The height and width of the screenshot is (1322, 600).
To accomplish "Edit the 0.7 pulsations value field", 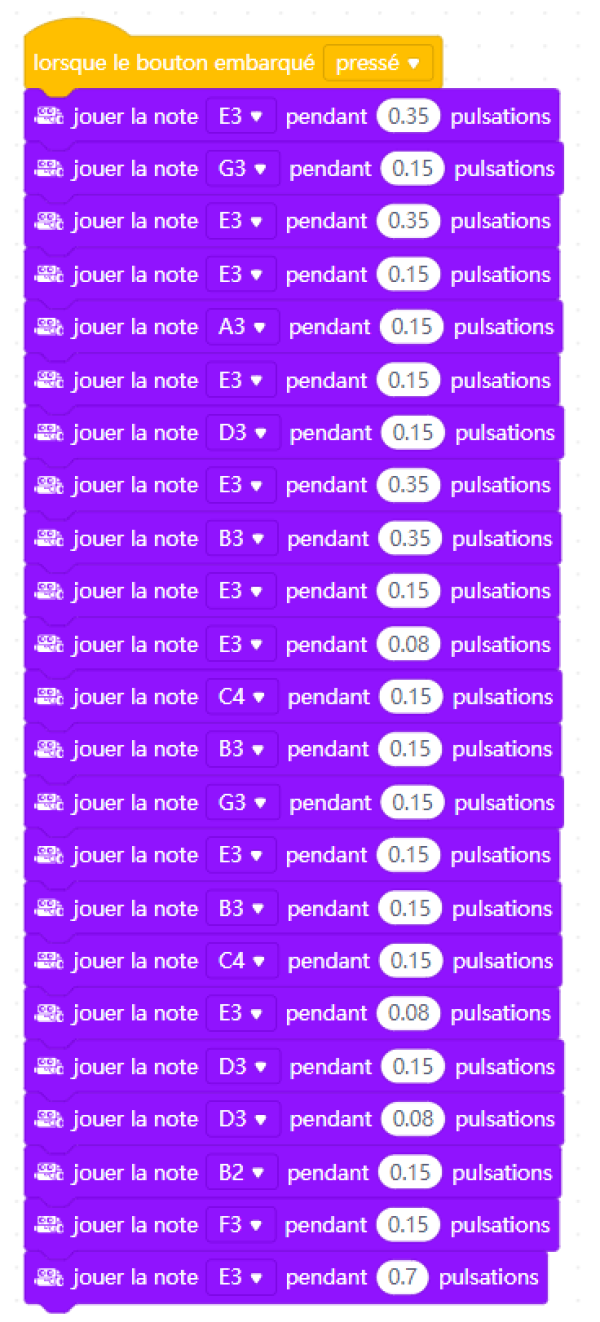I will click(403, 1277).
